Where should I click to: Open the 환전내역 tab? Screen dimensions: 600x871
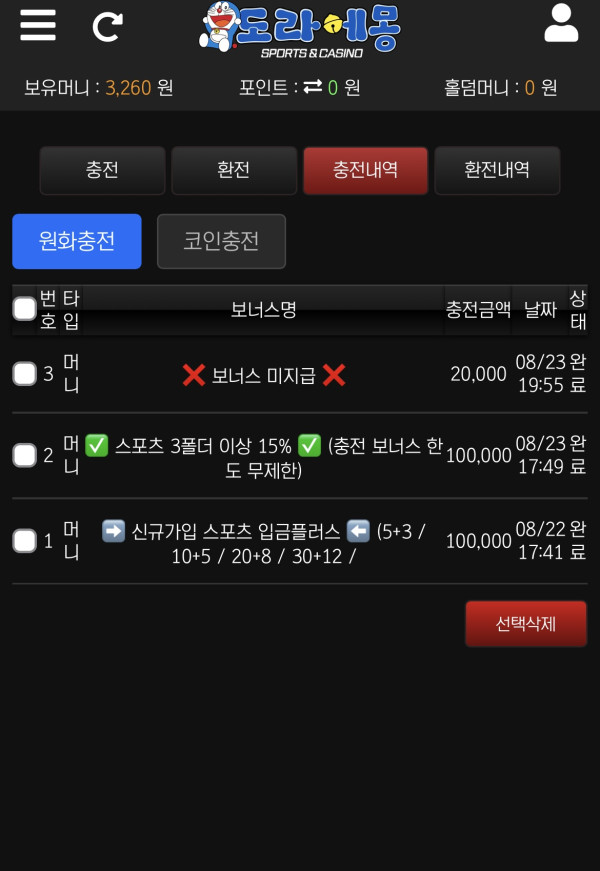pyautogui.click(x=497, y=170)
